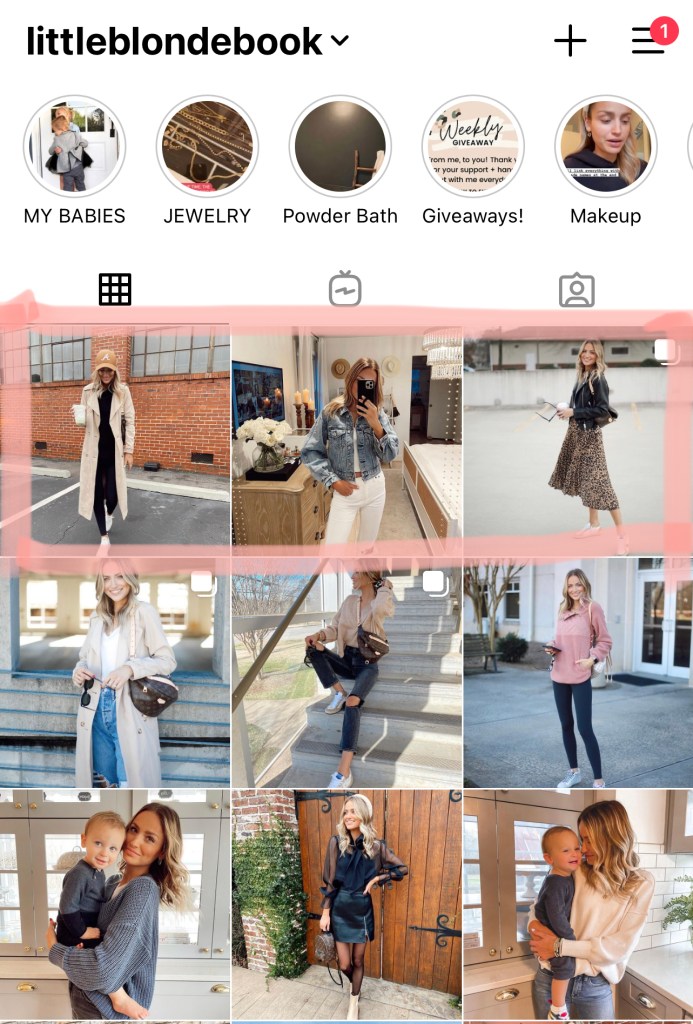Tap the plus icon to create a post
The height and width of the screenshot is (1024, 693).
tap(570, 40)
